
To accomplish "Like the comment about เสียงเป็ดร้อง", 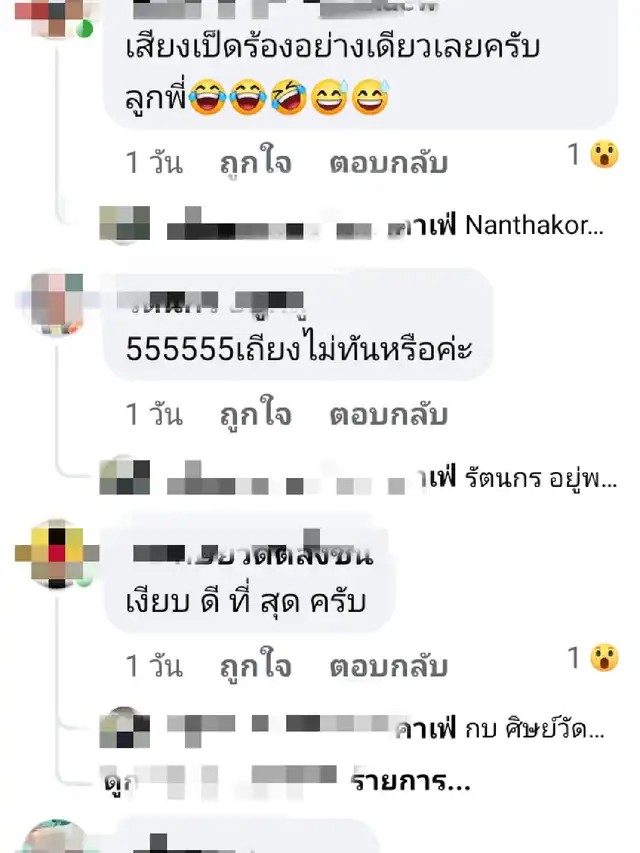I will tap(256, 162).
